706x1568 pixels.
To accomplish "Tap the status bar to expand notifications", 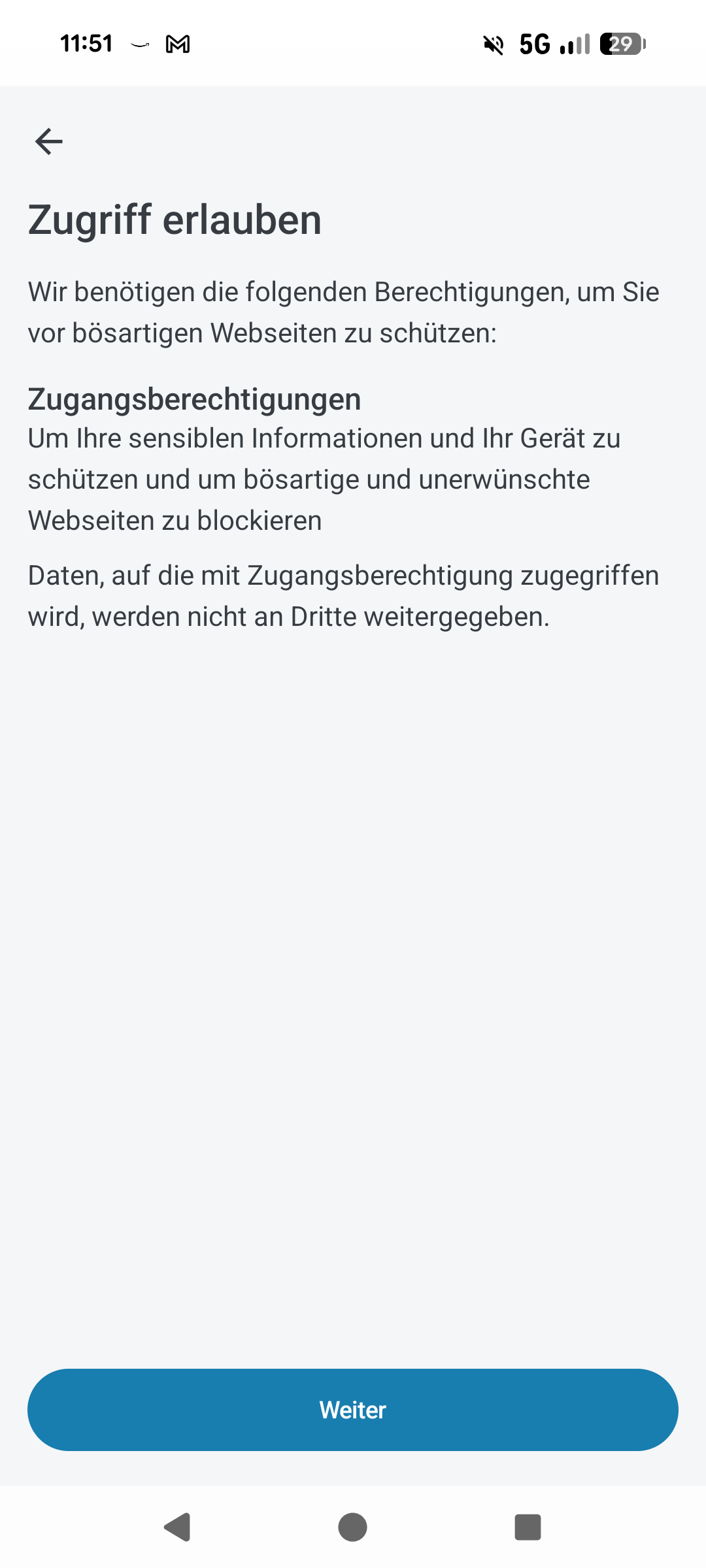I will (353, 43).
